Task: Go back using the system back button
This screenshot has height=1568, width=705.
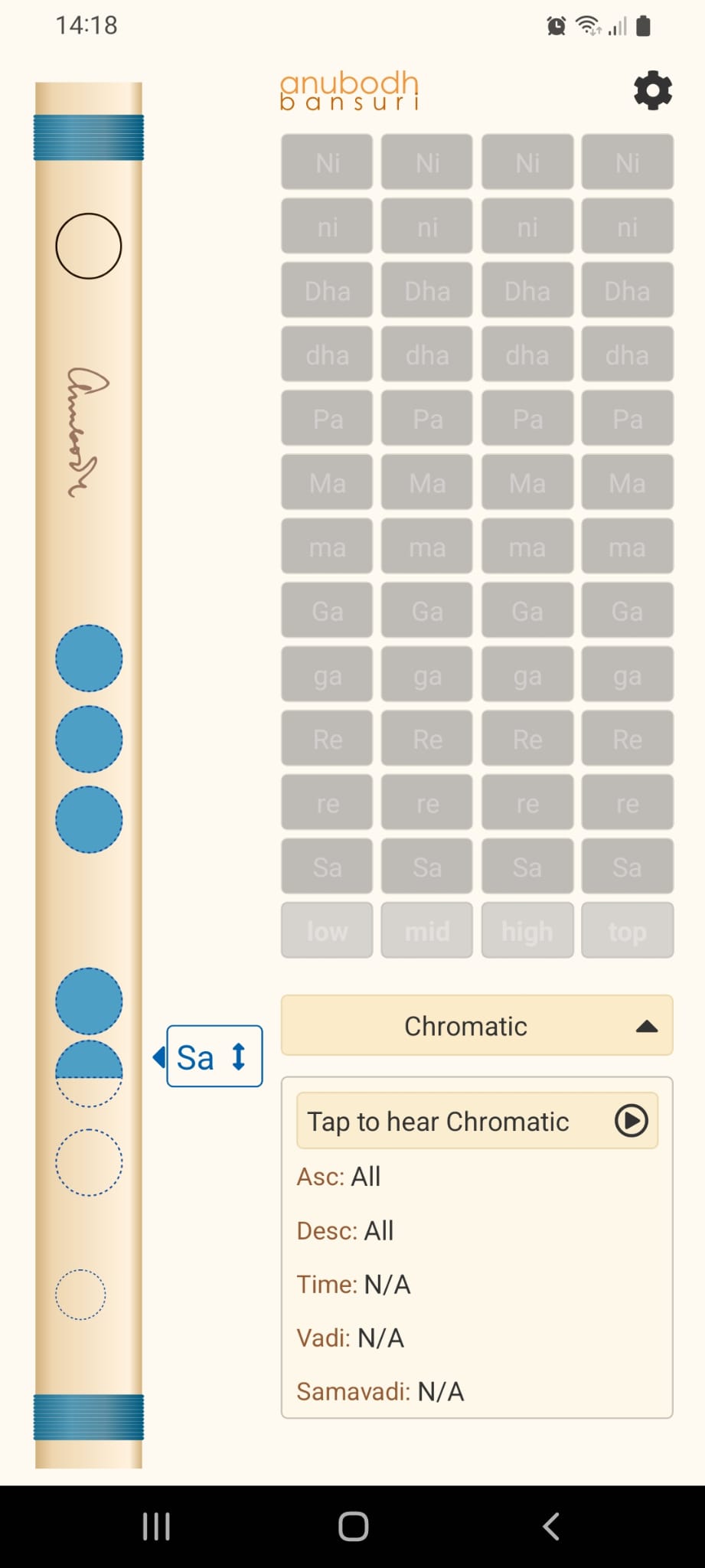Action: (551, 1526)
